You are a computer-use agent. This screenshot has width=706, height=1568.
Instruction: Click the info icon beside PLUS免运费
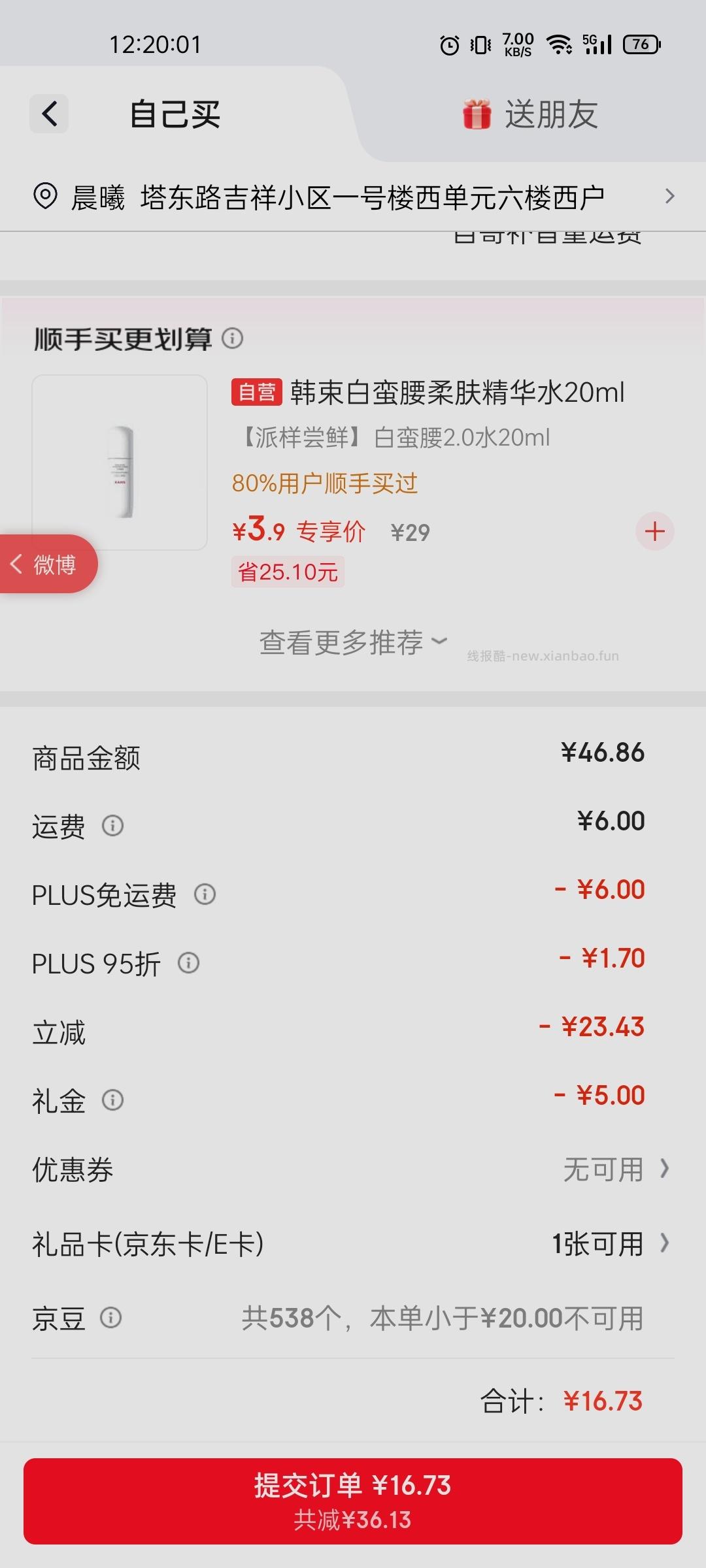[204, 894]
